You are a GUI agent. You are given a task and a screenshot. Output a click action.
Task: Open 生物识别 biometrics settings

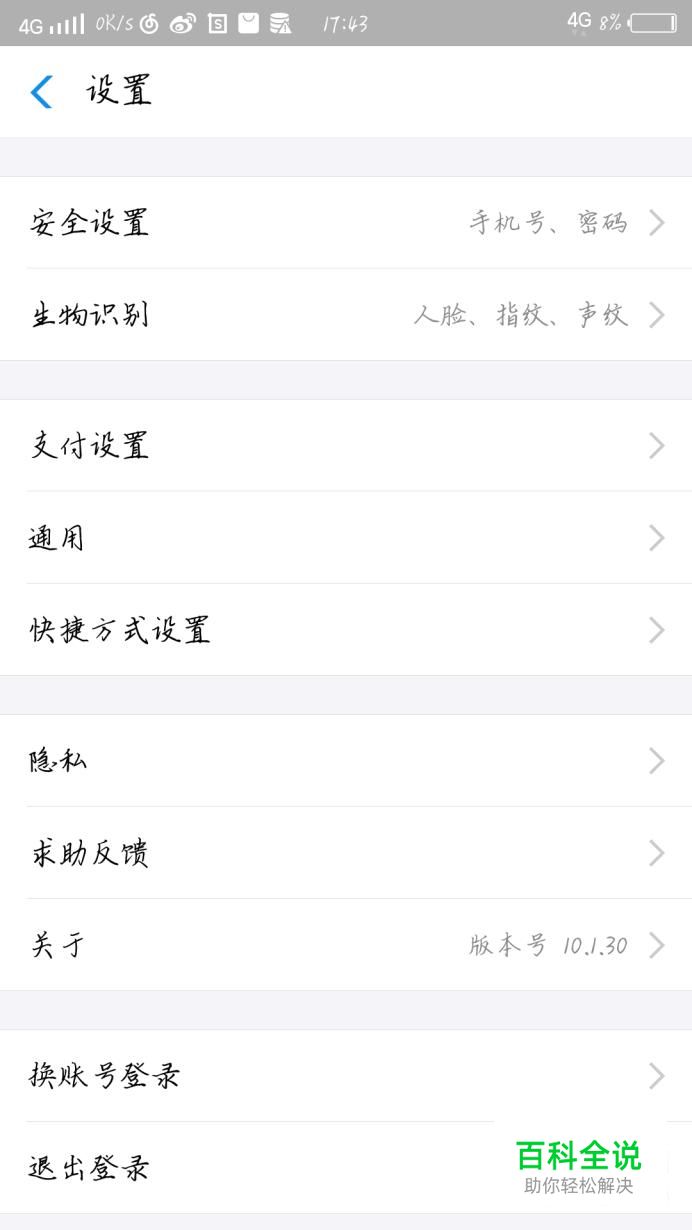coord(346,315)
